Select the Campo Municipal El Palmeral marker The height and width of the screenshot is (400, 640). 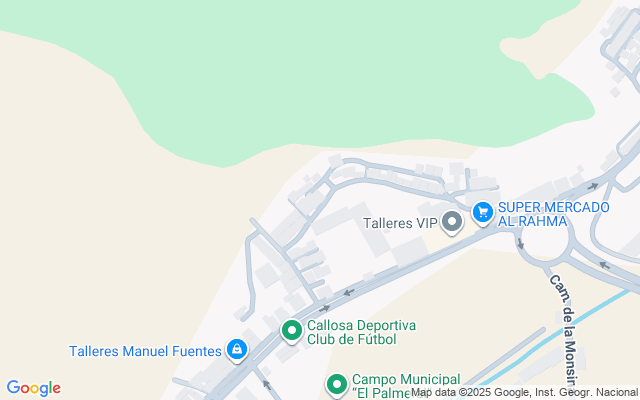(x=337, y=383)
